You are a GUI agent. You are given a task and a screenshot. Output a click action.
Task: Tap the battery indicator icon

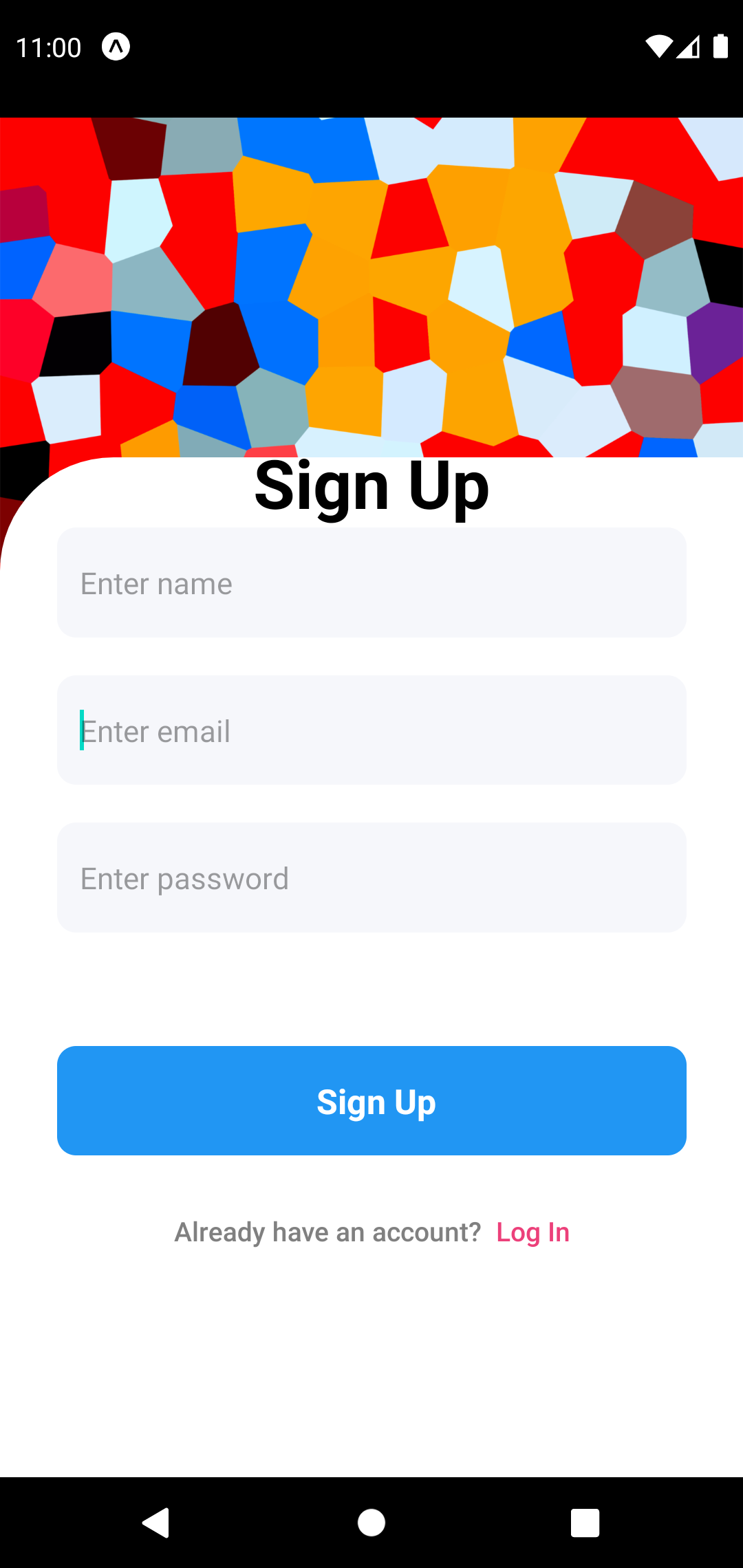(720, 47)
